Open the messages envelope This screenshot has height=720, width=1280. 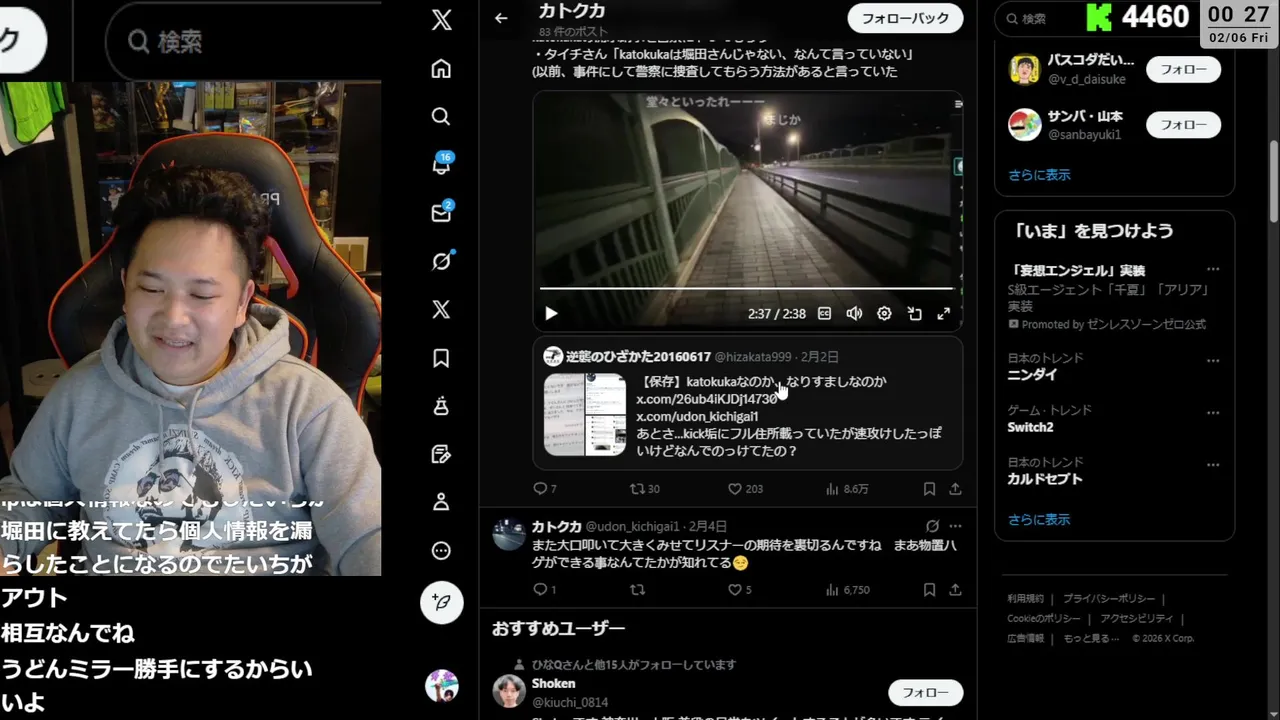(x=441, y=213)
